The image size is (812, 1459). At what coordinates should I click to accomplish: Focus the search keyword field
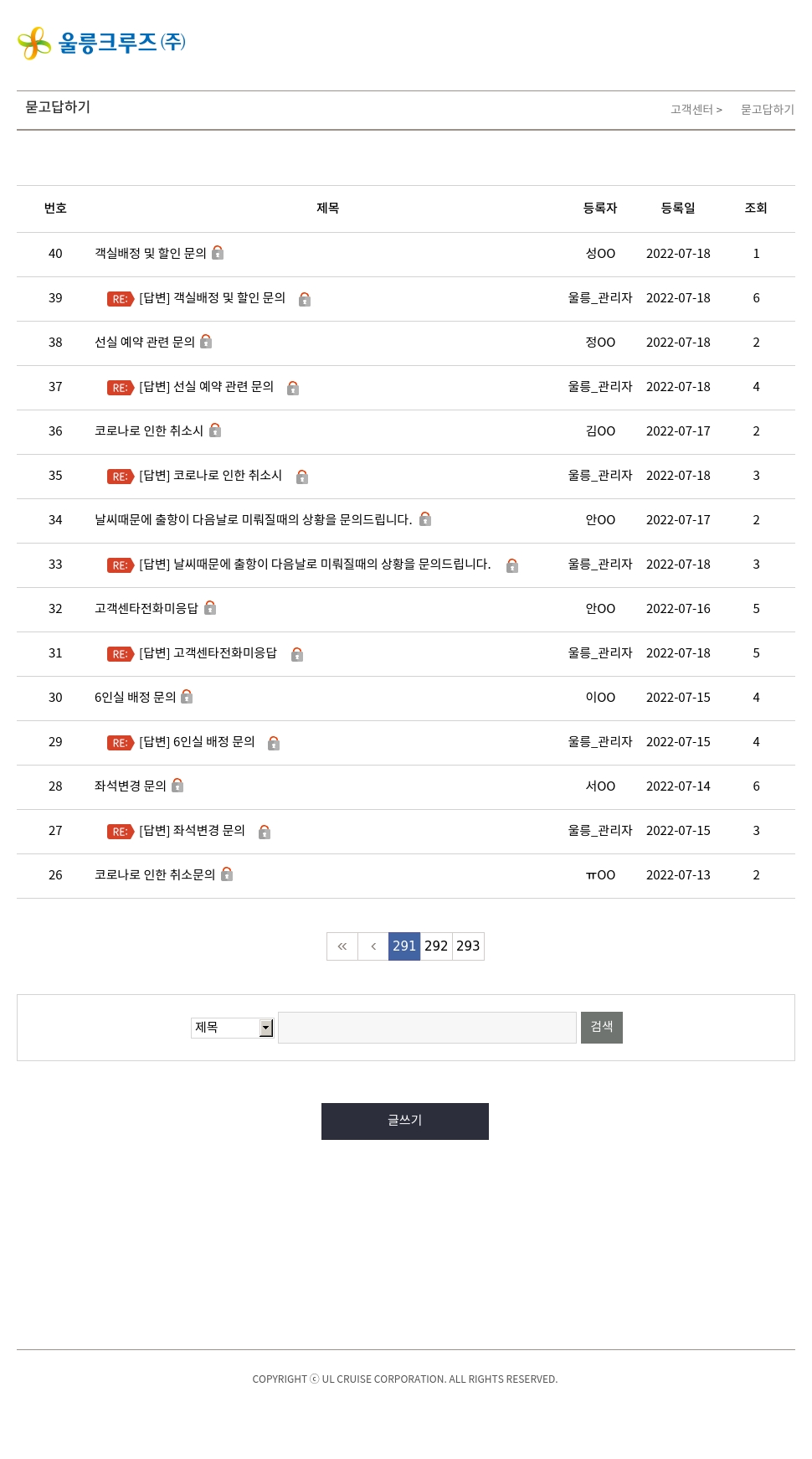(x=427, y=1028)
